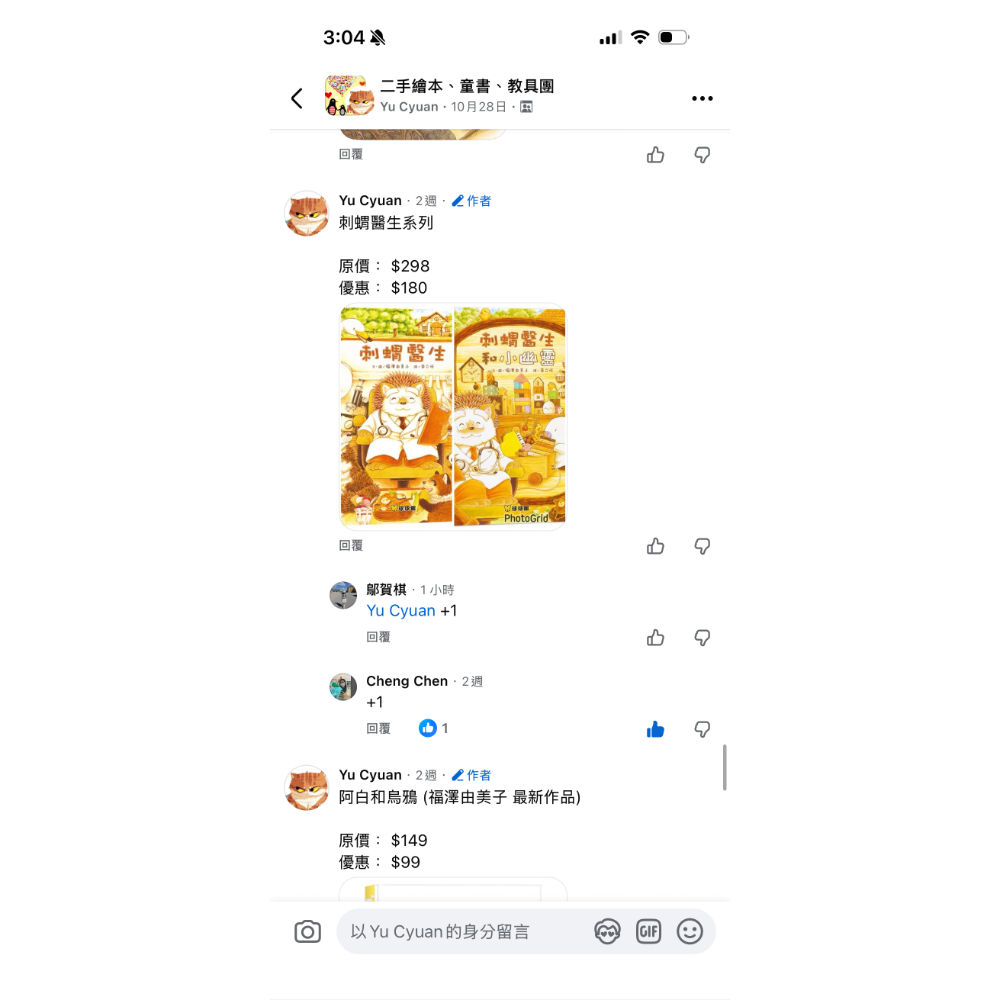The image size is (1000, 1000).
Task: Open the 刺蝟醫生 book cover image
Action: (x=397, y=416)
